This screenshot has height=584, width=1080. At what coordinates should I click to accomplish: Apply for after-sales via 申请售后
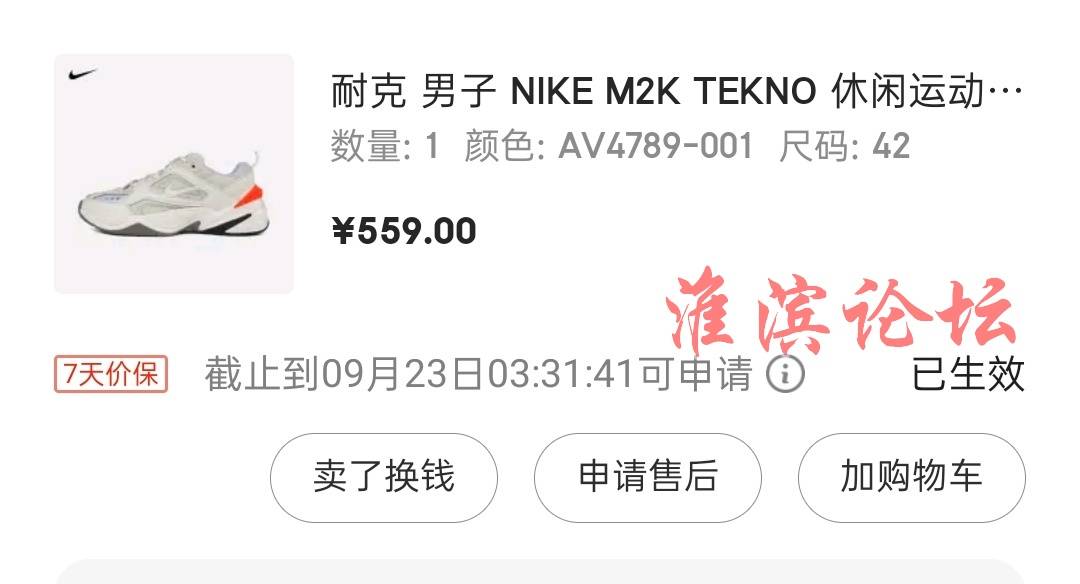point(648,477)
